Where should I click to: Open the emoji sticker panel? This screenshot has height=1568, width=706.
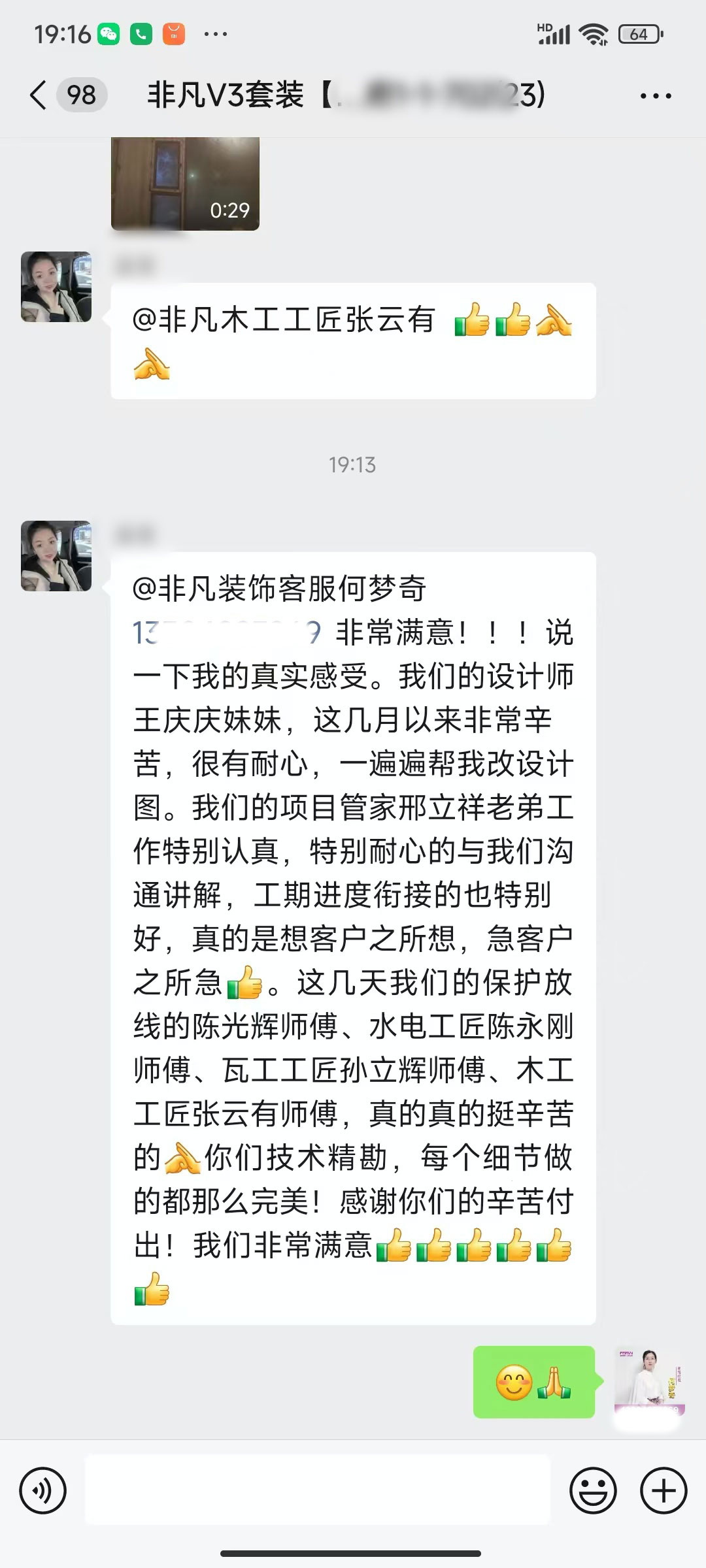593,1491
